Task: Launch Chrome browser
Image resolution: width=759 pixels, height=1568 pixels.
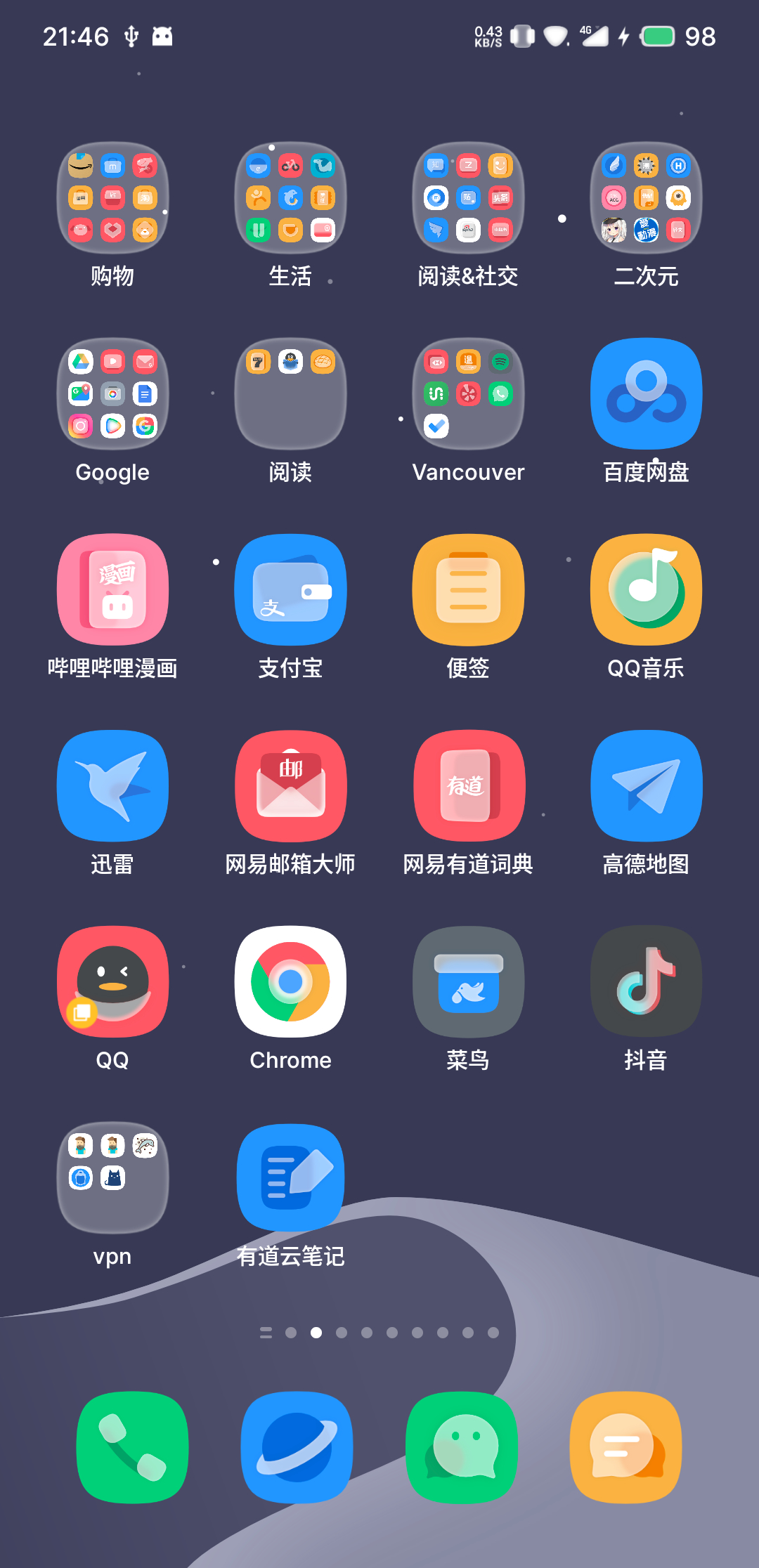Action: coord(290,982)
